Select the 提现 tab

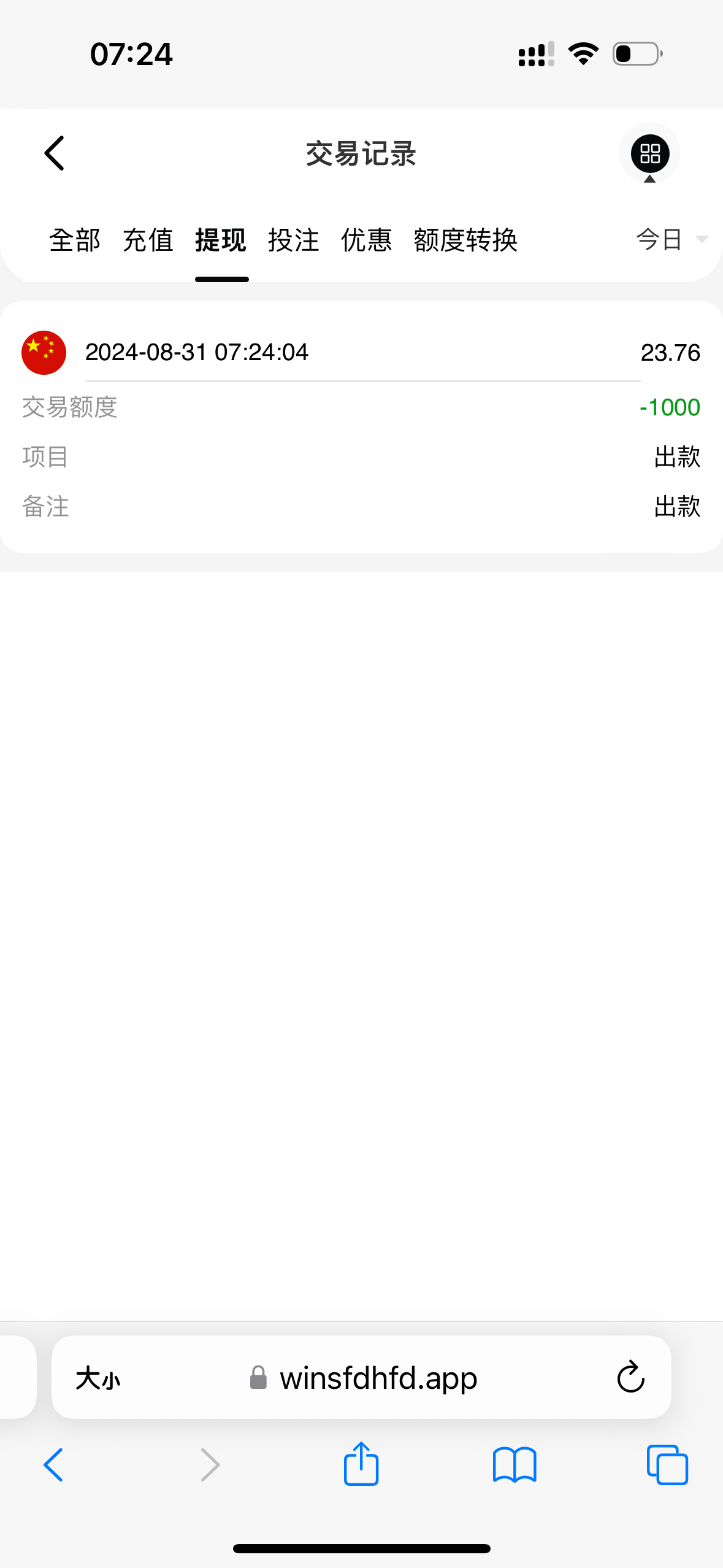pos(221,240)
